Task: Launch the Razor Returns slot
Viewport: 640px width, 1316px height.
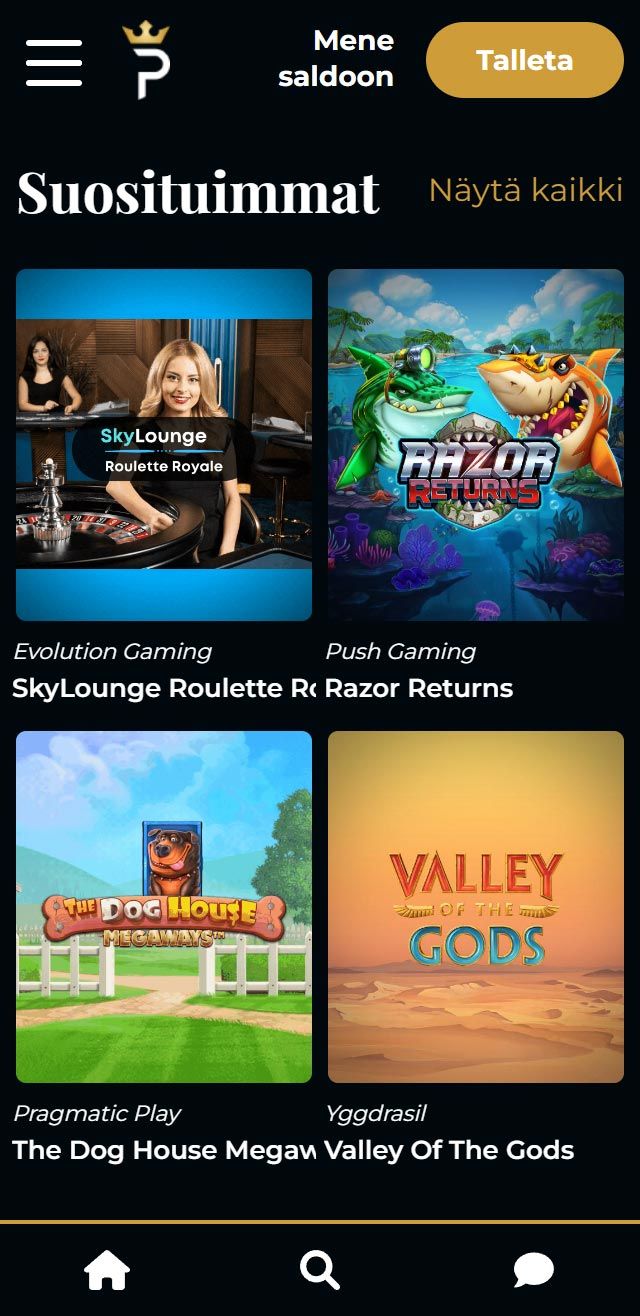Action: [x=476, y=445]
